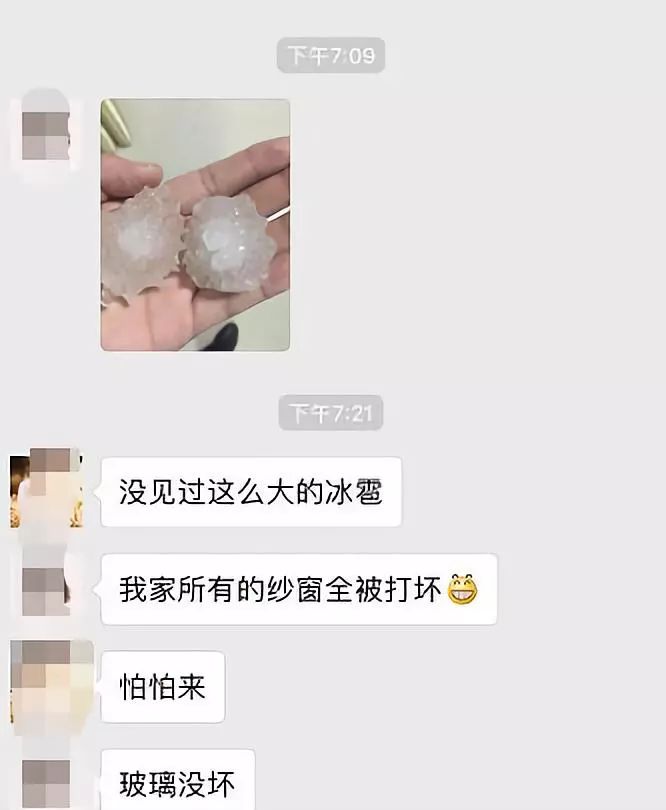Open profile of the photo sender
Image resolution: width=666 pixels, height=810 pixels.
point(45,135)
